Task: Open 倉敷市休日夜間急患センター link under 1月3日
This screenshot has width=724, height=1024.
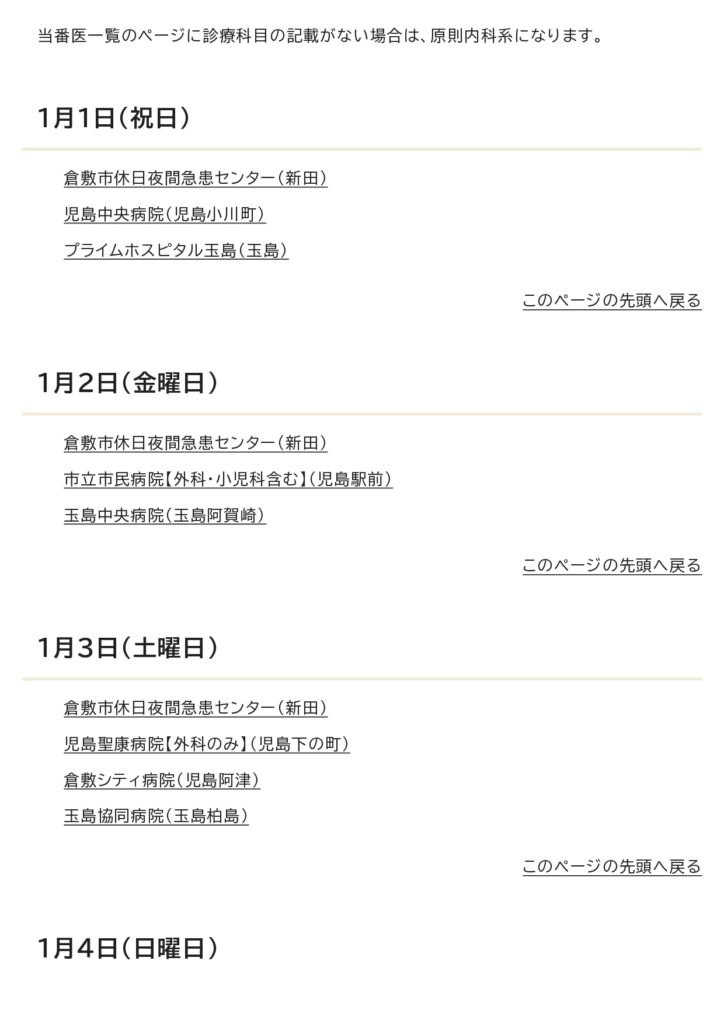Action: (x=195, y=708)
